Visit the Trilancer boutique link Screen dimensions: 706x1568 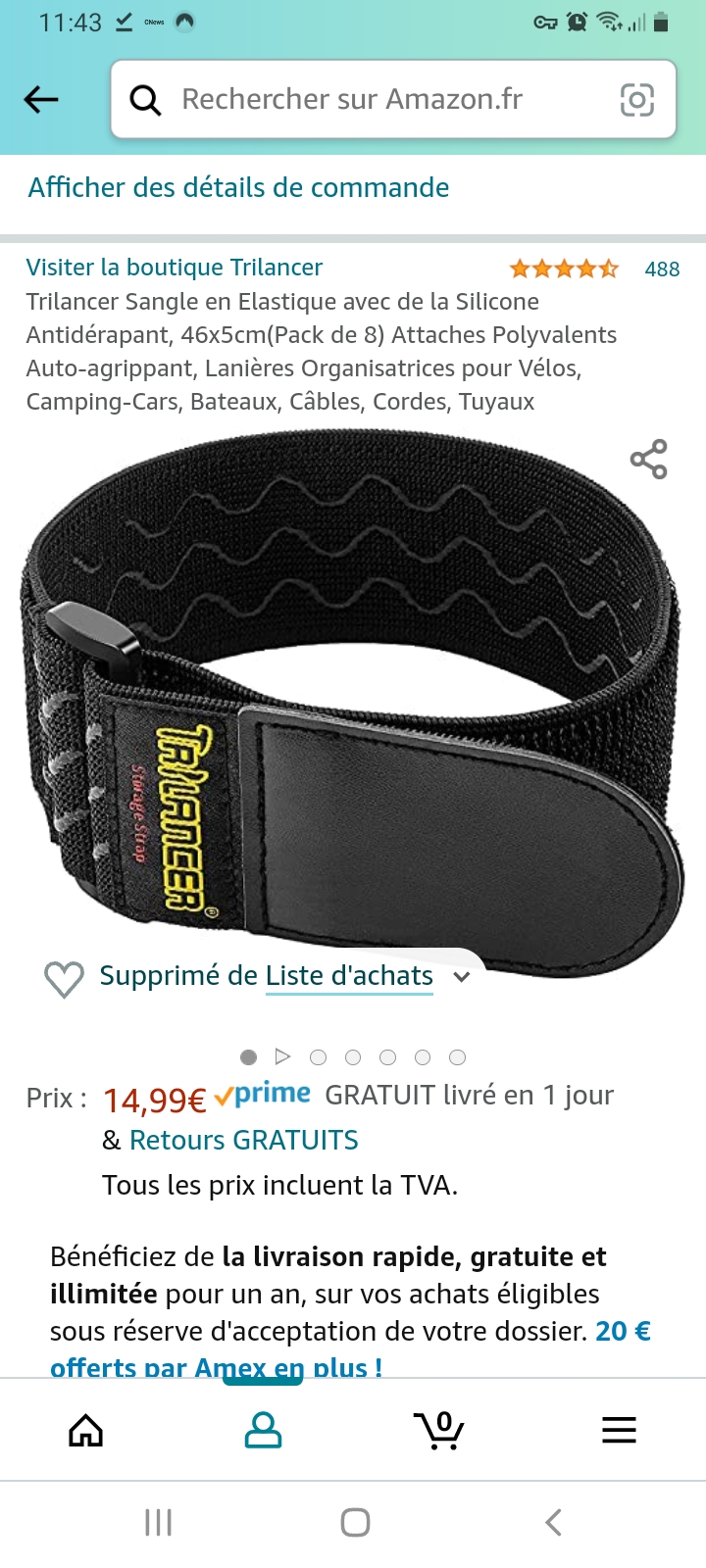click(x=175, y=268)
